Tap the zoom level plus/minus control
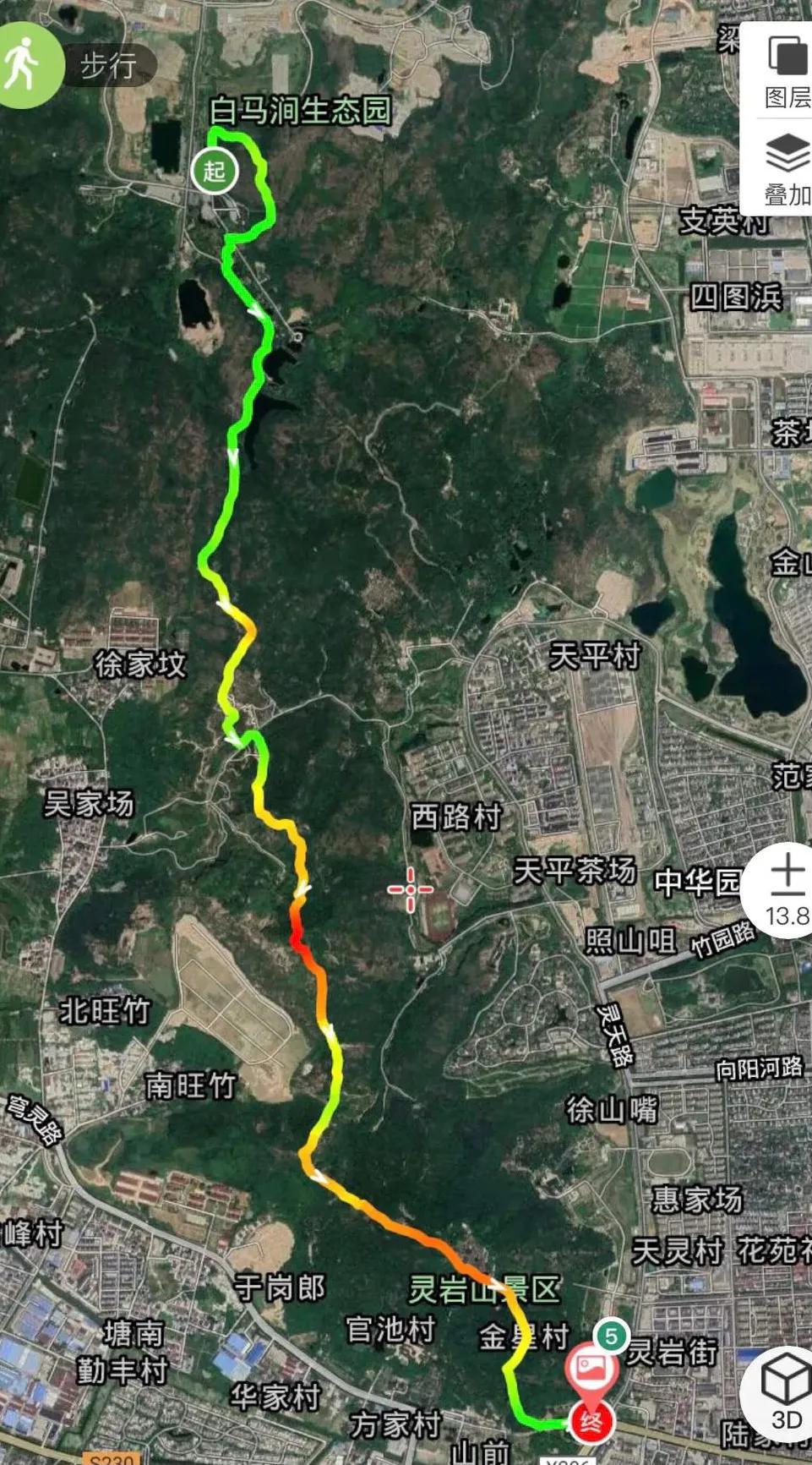This screenshot has width=812, height=1465. (x=786, y=889)
